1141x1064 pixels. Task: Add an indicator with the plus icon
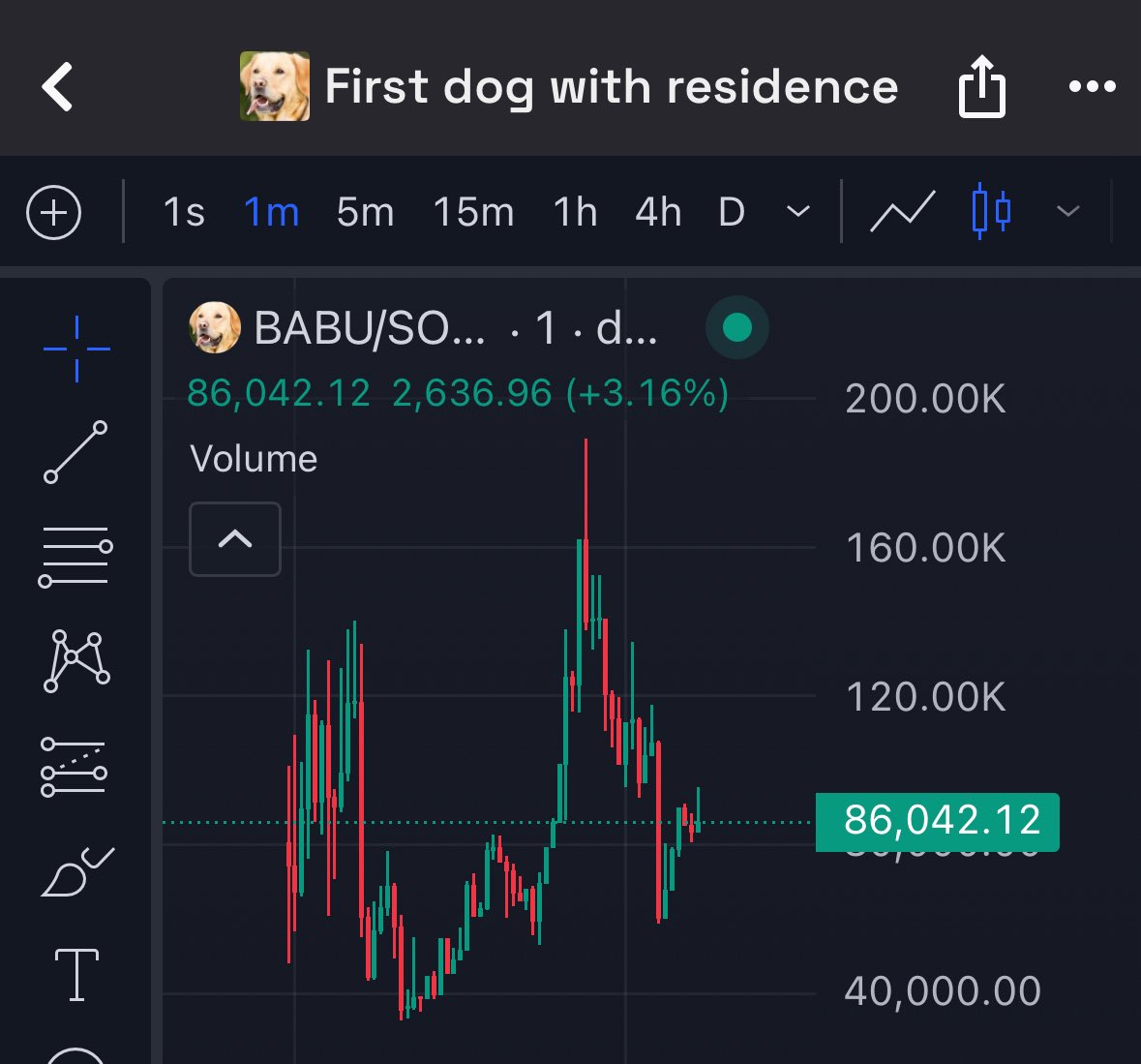pyautogui.click(x=53, y=212)
